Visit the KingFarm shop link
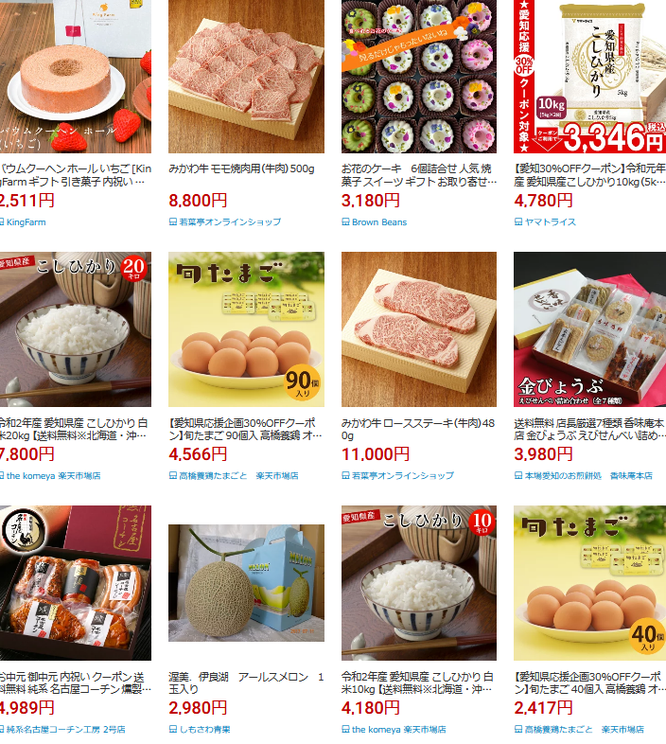 [x=29, y=222]
